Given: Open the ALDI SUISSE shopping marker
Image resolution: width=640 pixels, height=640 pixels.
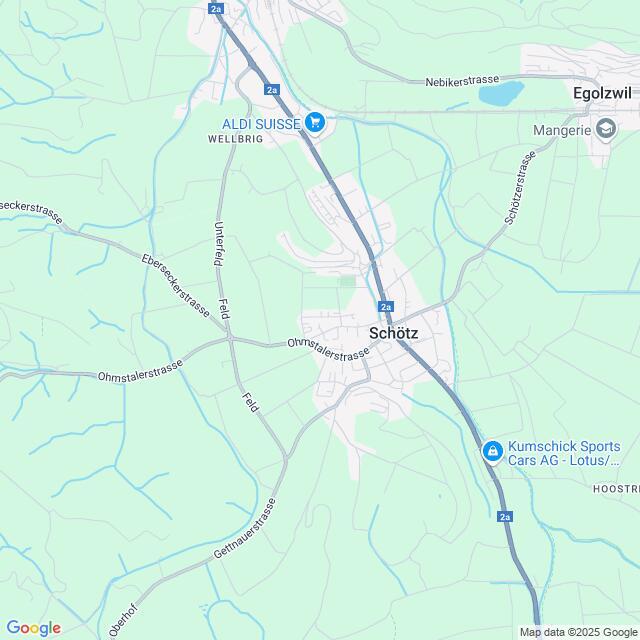Looking at the screenshot, I should coord(315,123).
